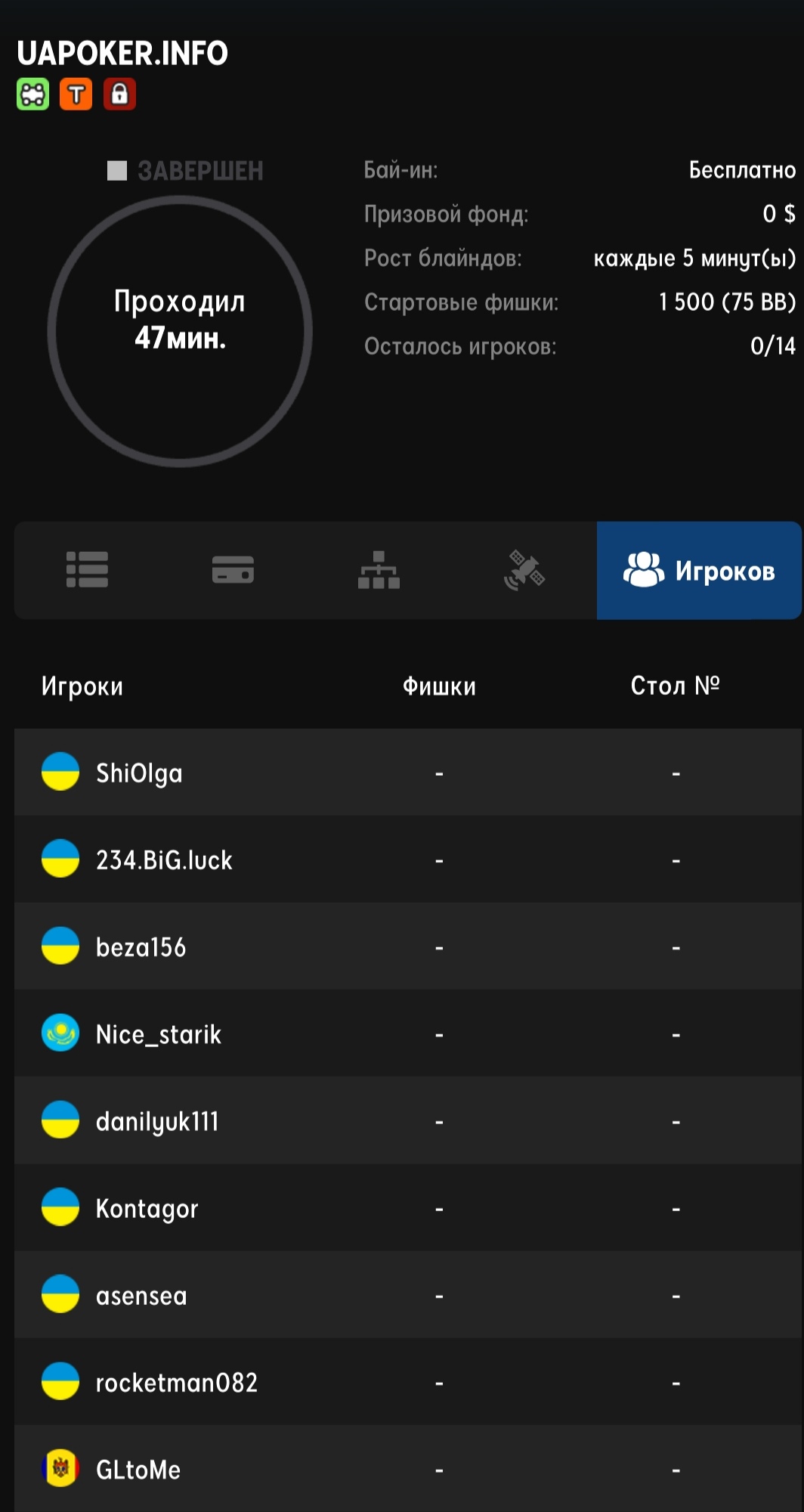Screen dimensions: 804x1512
Task: Open player 234.BiG.luck's row
Action: [408, 860]
